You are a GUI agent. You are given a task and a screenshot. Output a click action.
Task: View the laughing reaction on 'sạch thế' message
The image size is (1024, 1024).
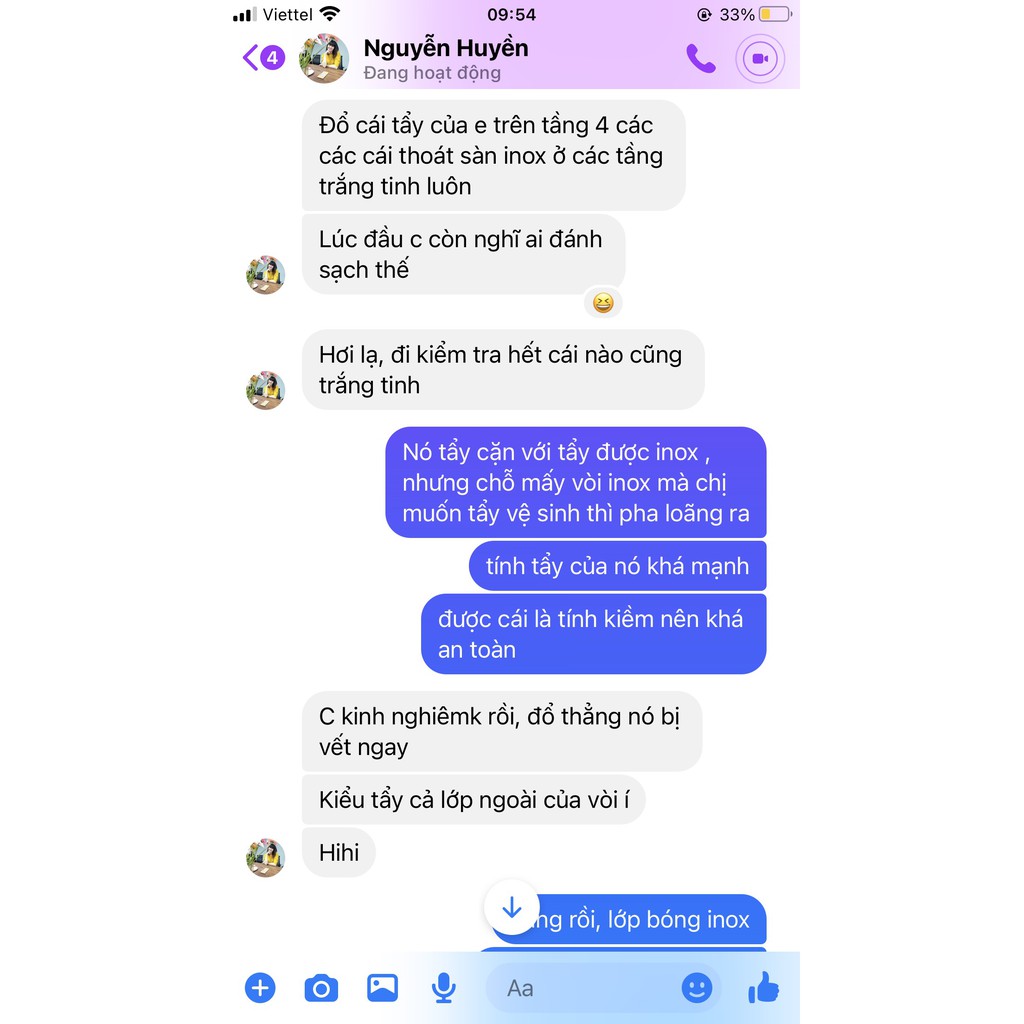tap(602, 302)
